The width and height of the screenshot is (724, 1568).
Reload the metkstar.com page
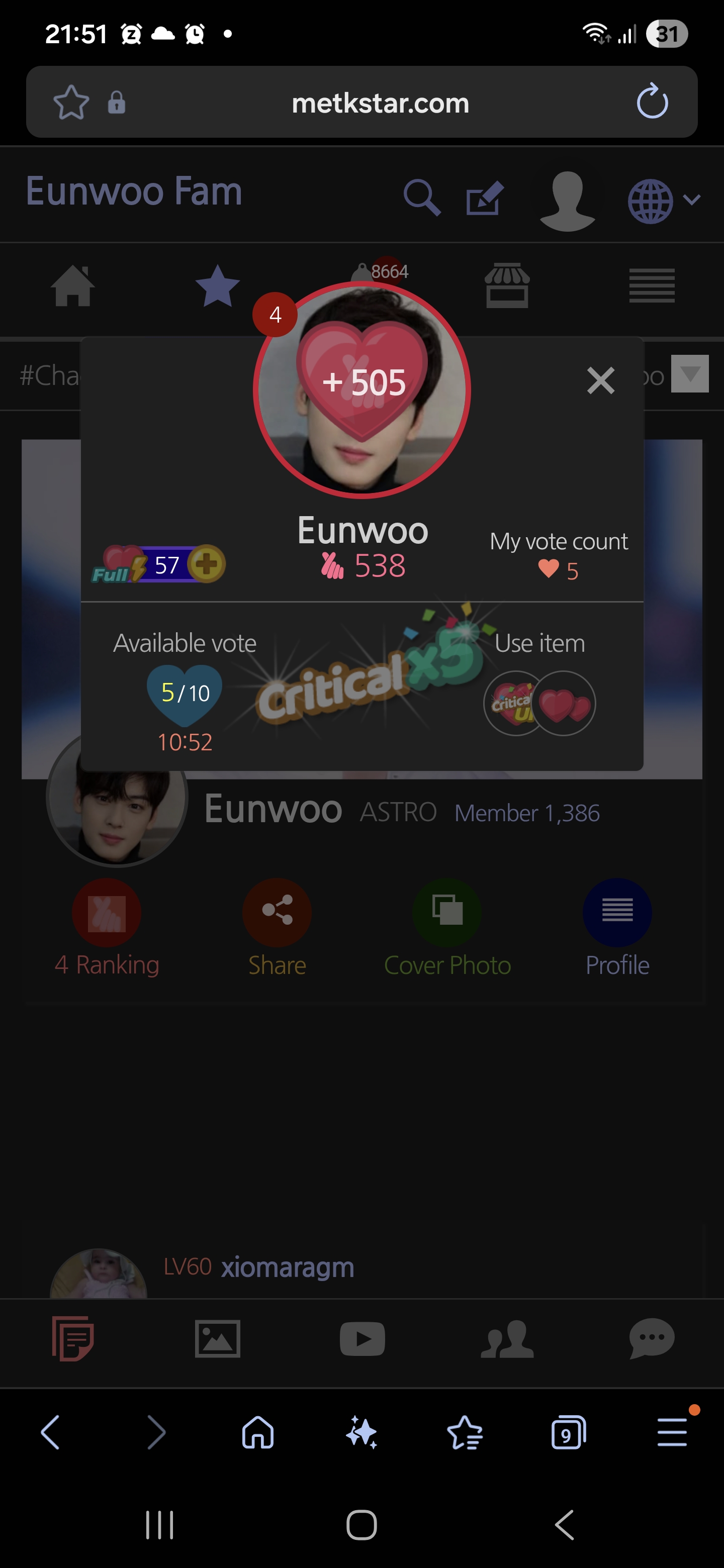click(x=652, y=102)
